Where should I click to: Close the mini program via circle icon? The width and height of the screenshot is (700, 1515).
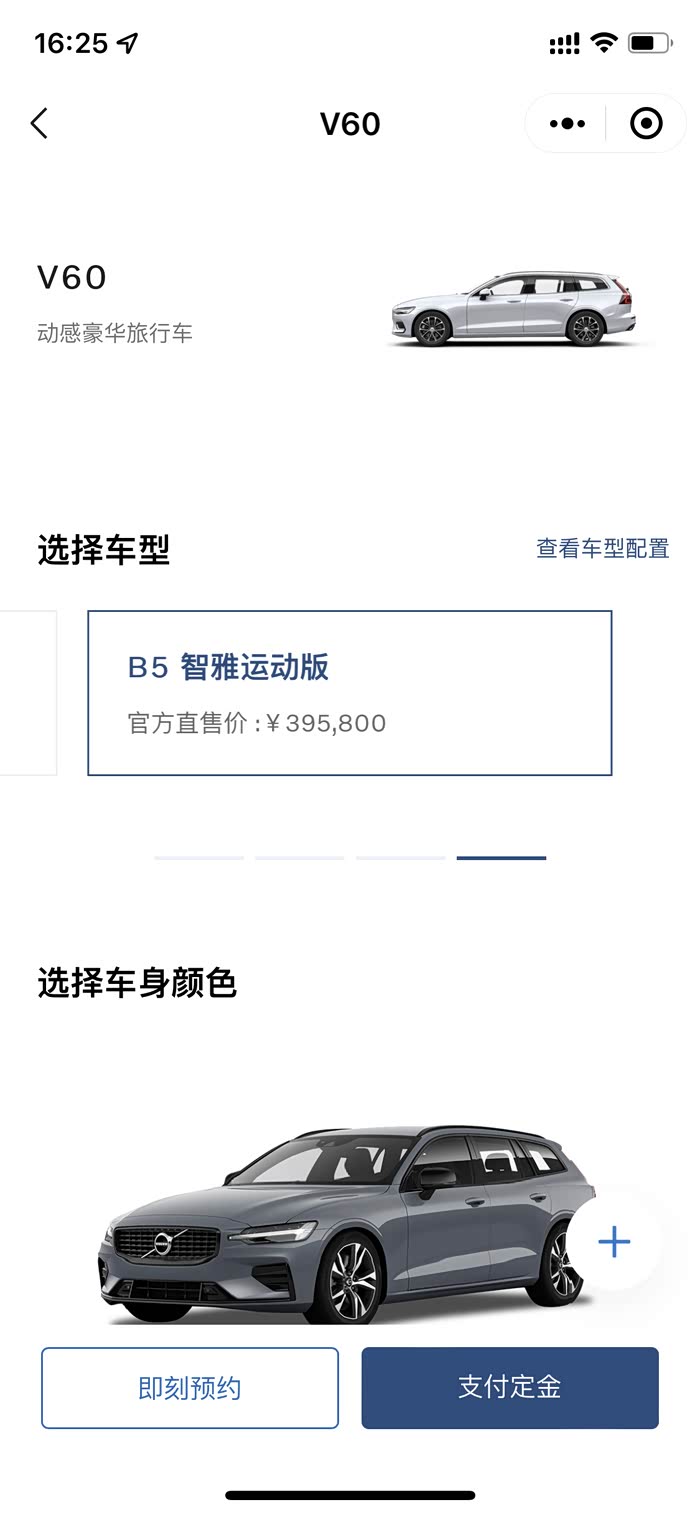pyautogui.click(x=646, y=124)
